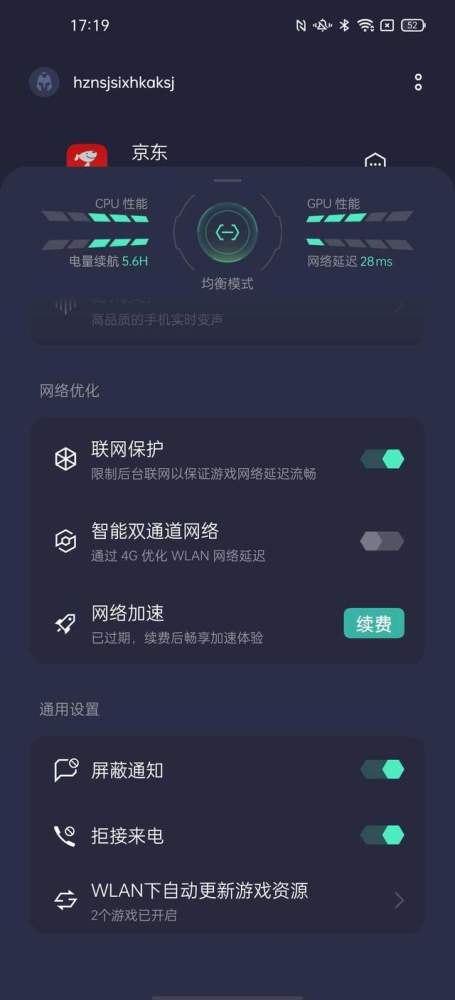The width and height of the screenshot is (455, 1000).
Task: Tap the 均衡模式 performance mode button
Action: click(227, 233)
